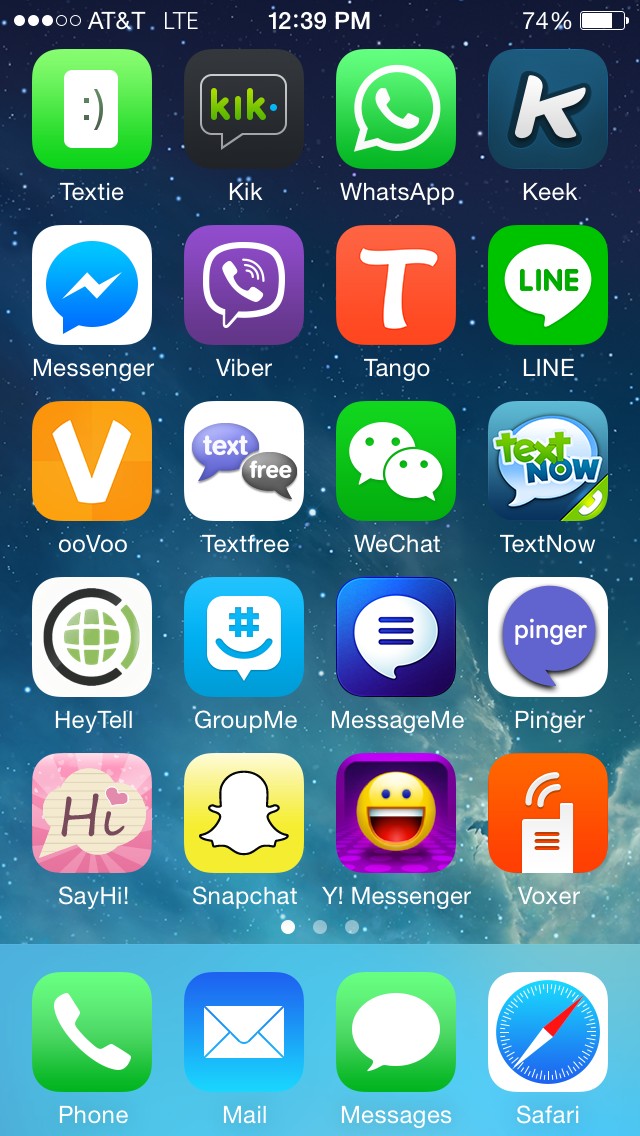The width and height of the screenshot is (640, 1136).
Task: Open the Kik app
Action: click(244, 109)
